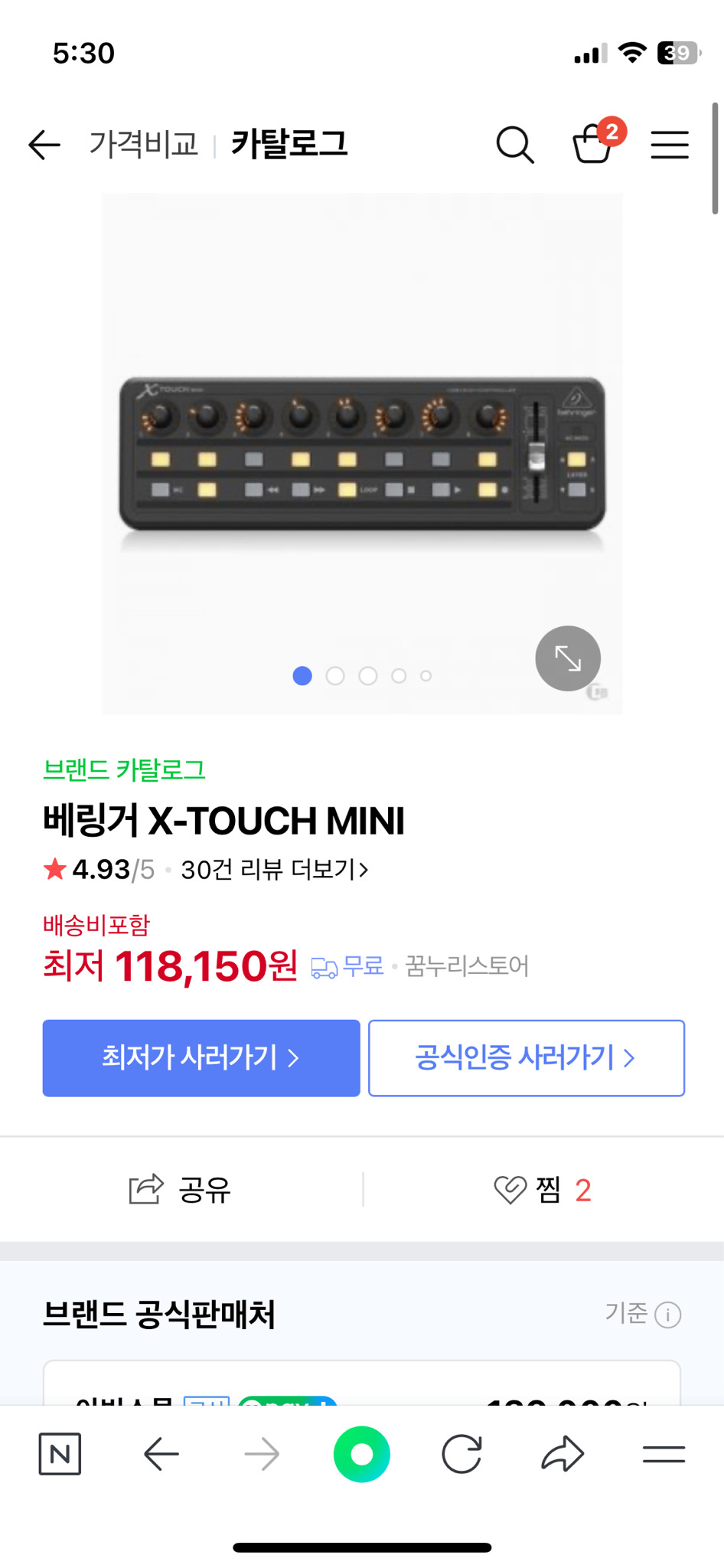Expand the product image to fullscreen
Screen dimensions: 724x1568
567,658
